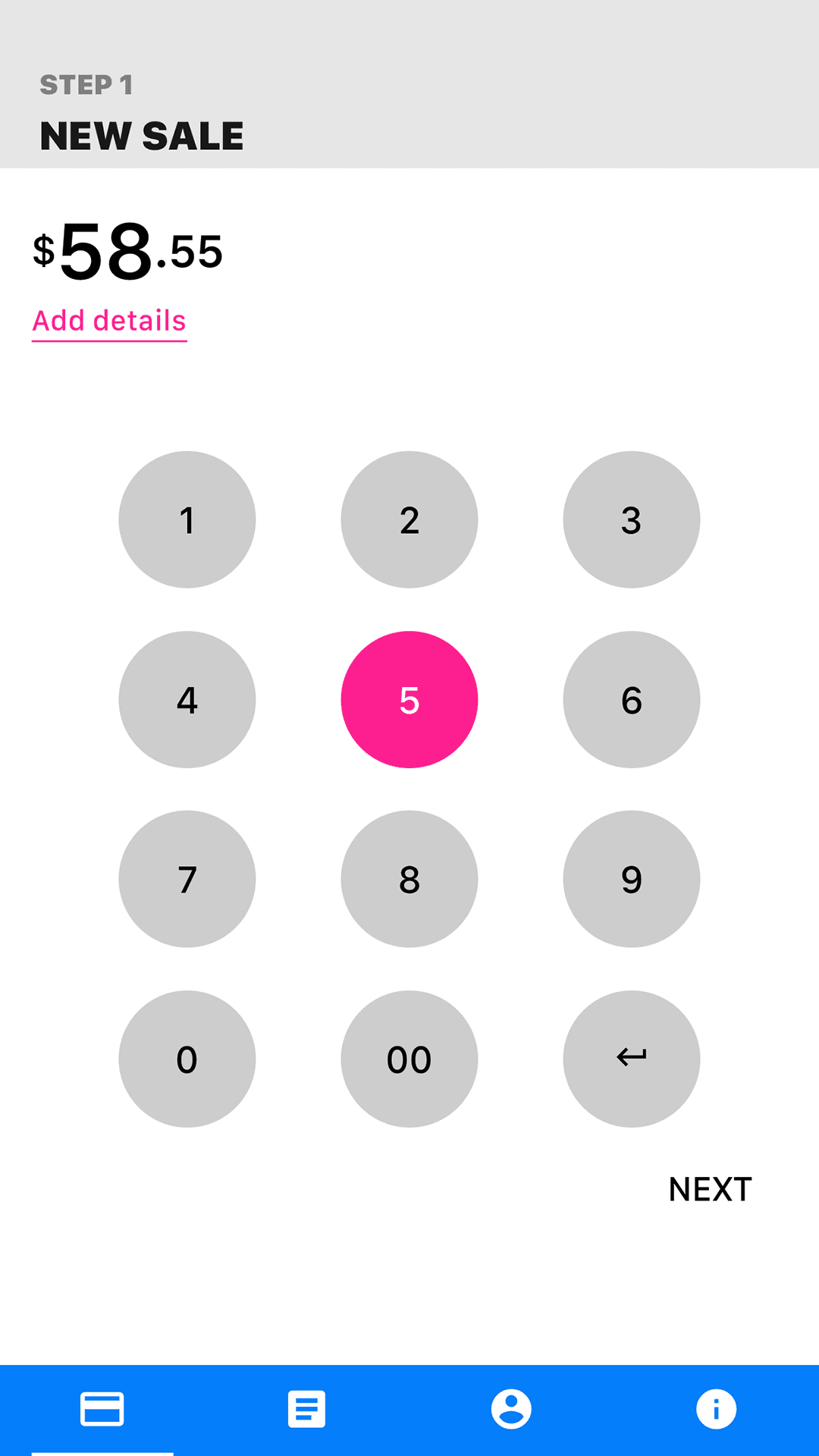Screen dimensions: 819x1456
Task: Enter digit 7 on the keypad
Action: tap(187, 879)
